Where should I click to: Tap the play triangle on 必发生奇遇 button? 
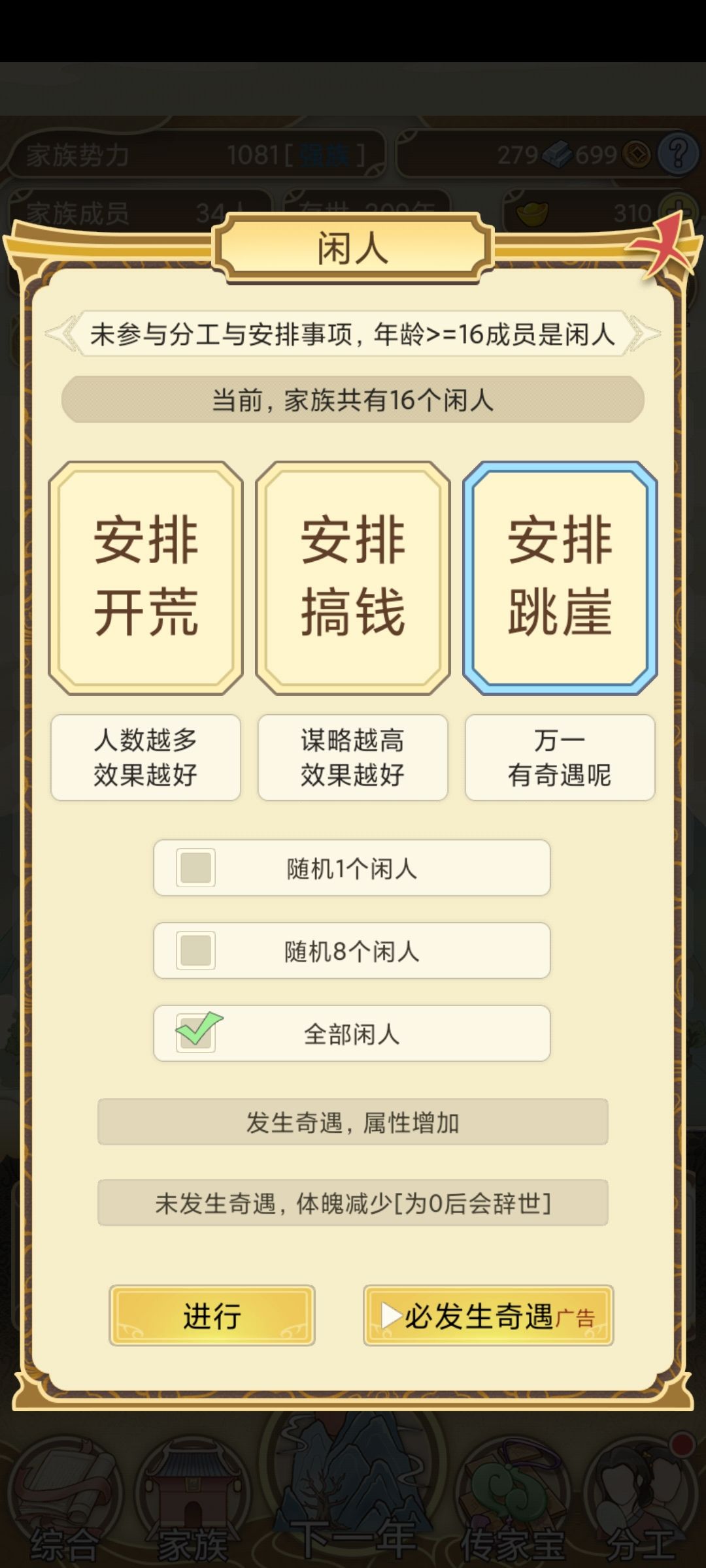point(392,1316)
